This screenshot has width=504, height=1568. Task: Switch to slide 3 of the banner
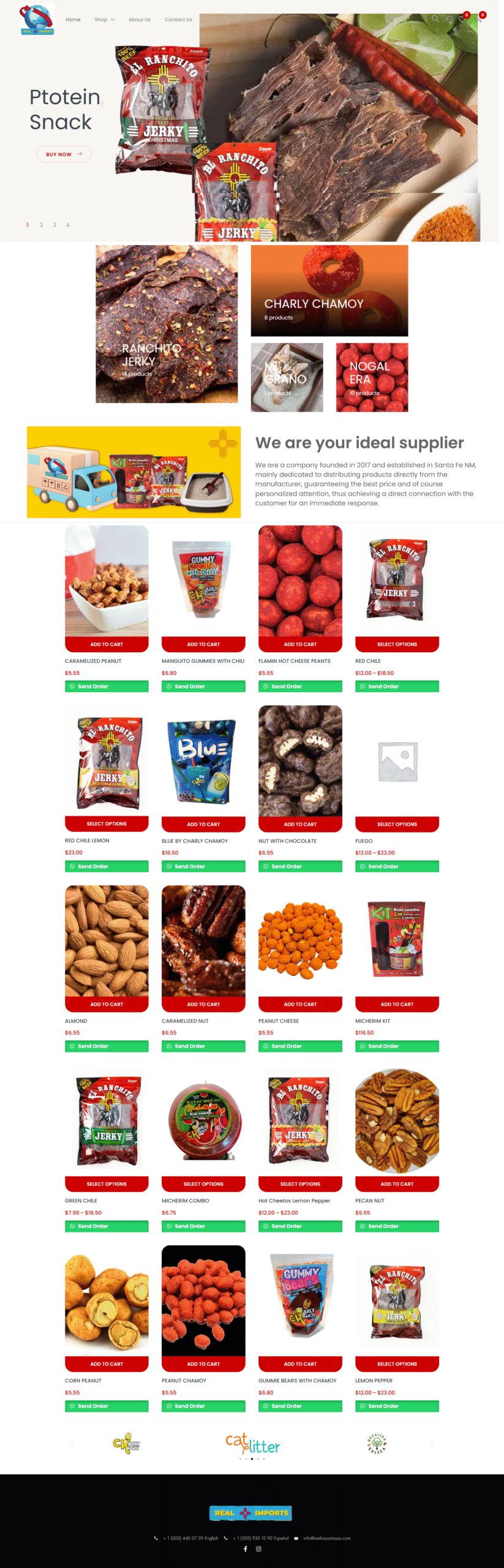pos(55,225)
